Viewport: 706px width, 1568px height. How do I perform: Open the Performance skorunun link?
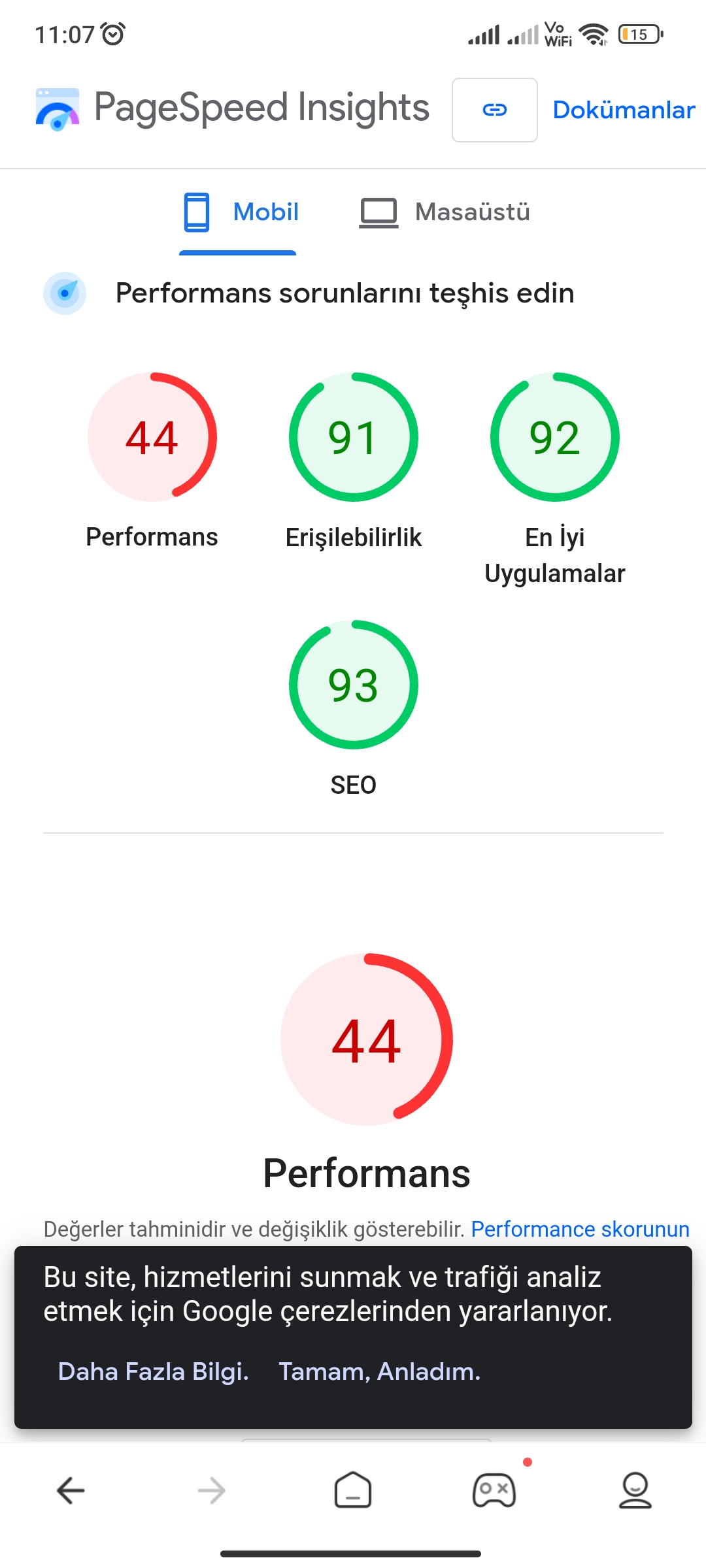(580, 1229)
